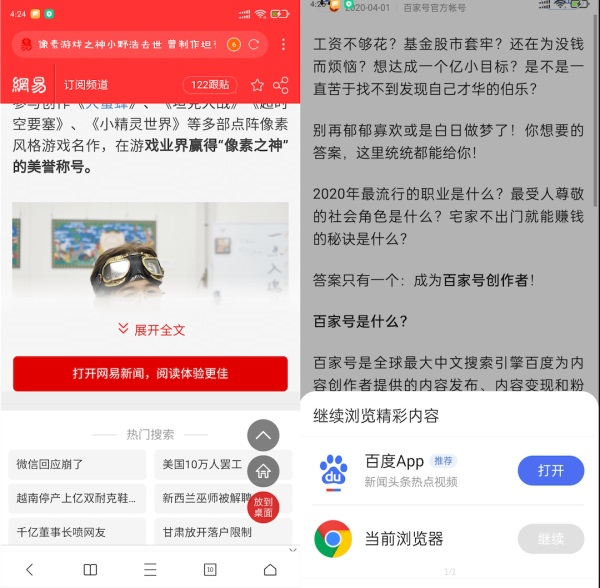Tap 打开网易新闻 red button

click(x=150, y=373)
